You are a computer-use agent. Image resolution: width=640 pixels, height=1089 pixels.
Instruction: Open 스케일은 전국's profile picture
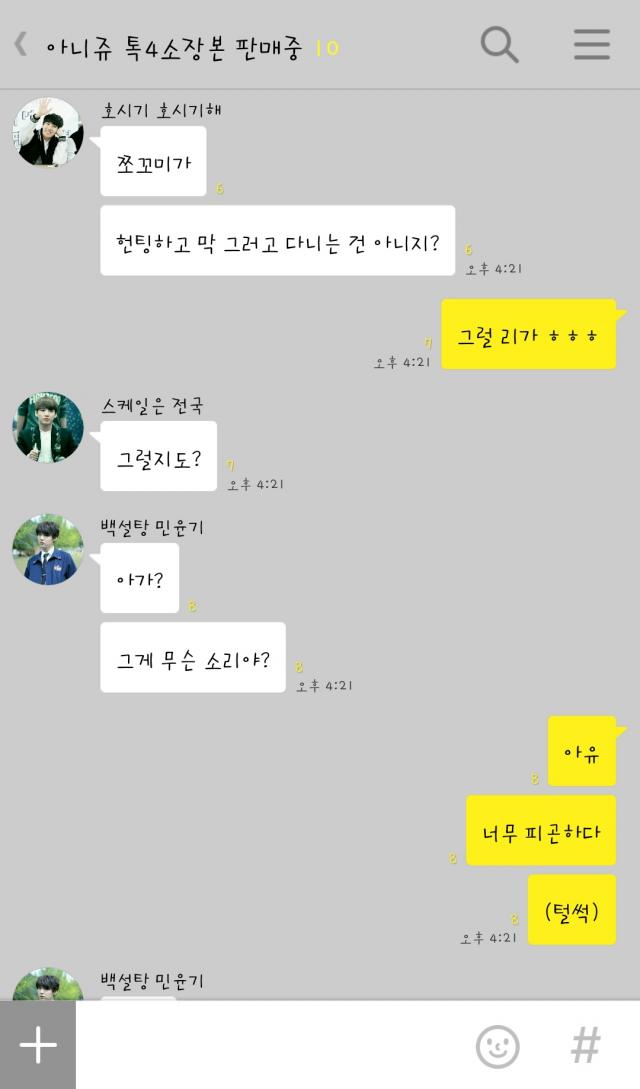(47, 427)
